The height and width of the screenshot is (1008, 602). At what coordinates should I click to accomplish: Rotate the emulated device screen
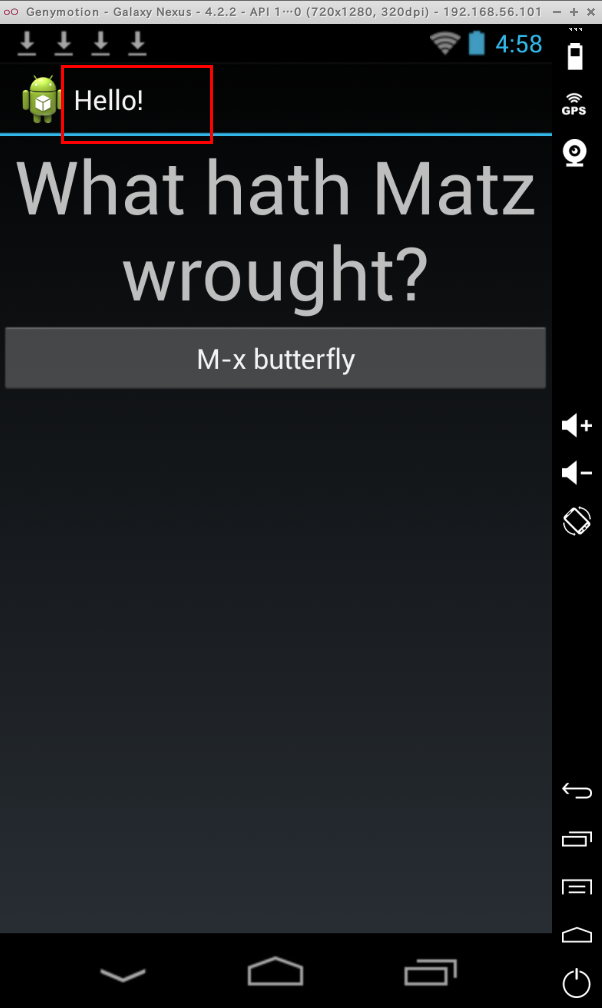576,521
